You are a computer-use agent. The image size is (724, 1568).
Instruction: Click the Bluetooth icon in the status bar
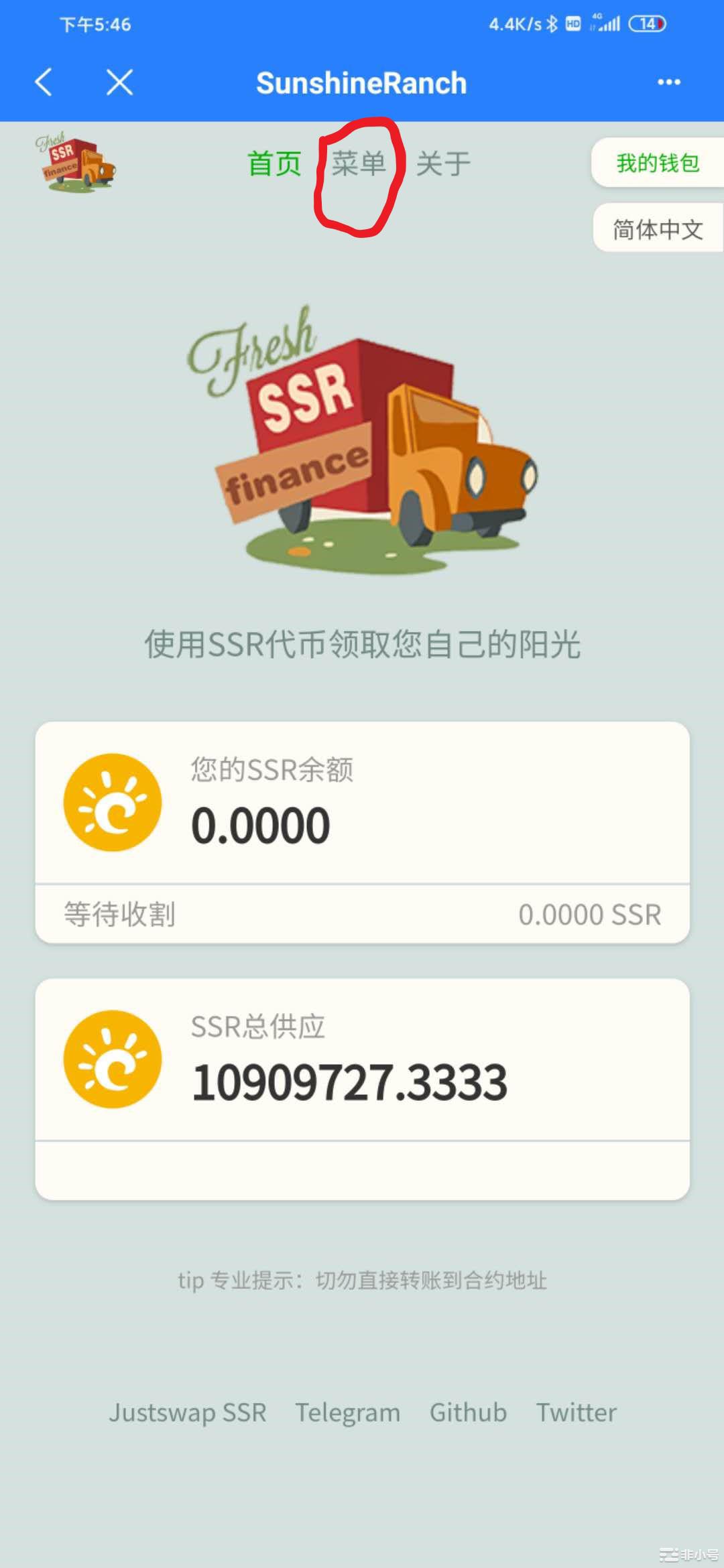553,24
